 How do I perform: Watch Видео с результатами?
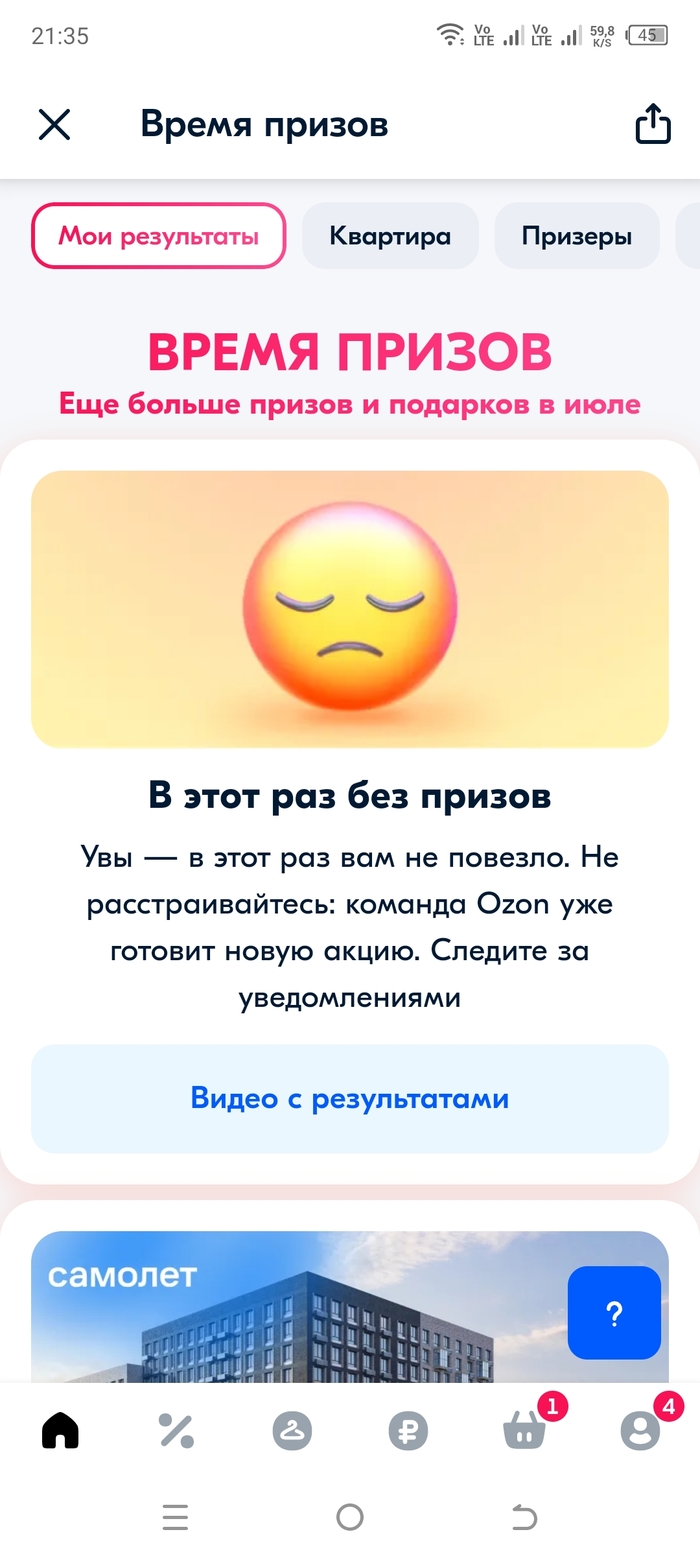click(x=349, y=1099)
